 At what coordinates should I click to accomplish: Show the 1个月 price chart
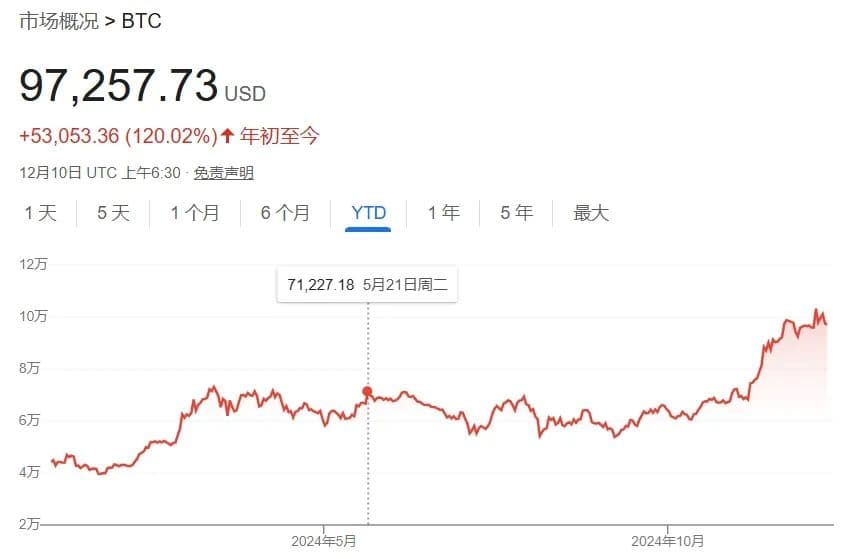(x=194, y=213)
